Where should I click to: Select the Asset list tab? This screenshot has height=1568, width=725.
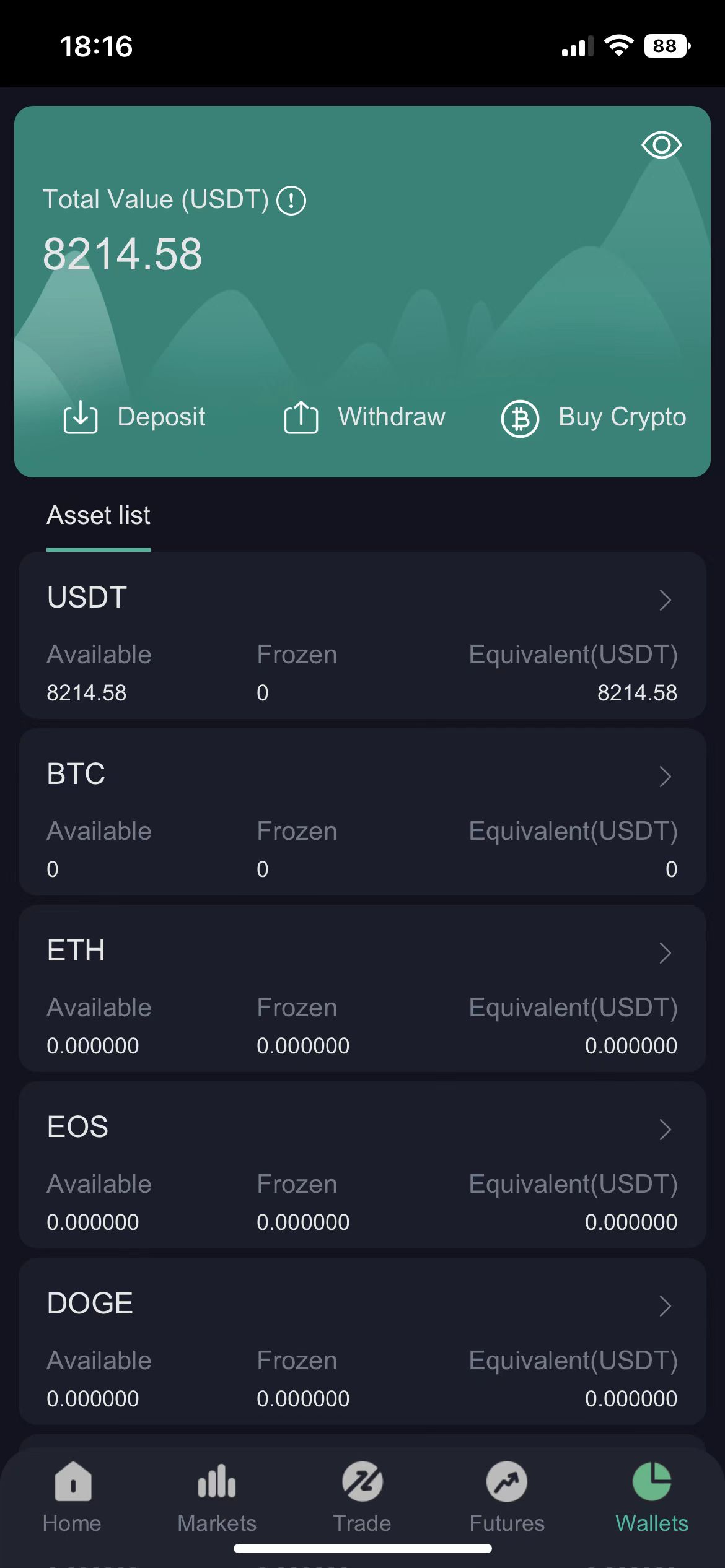pos(99,516)
